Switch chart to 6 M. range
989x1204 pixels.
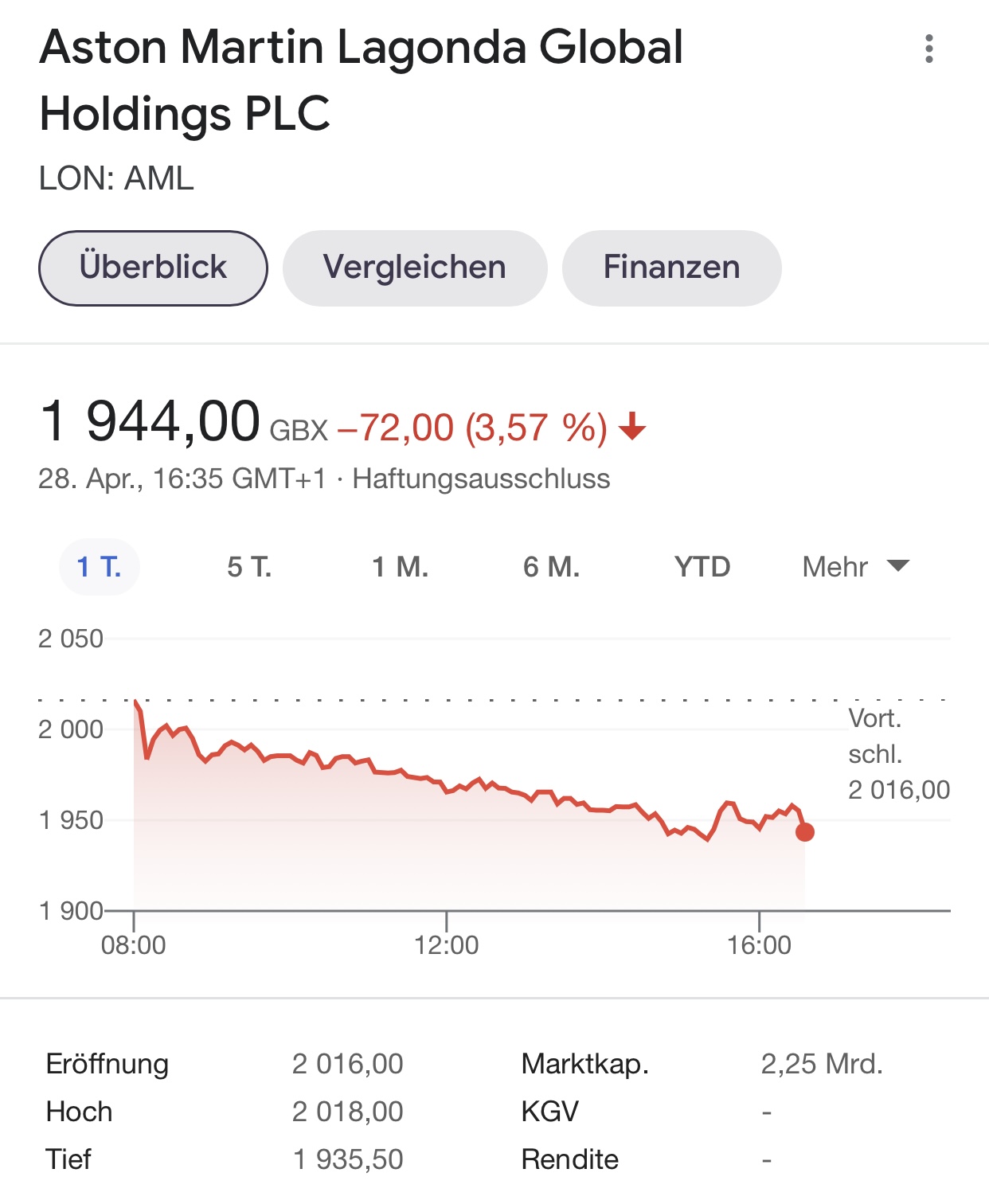pyautogui.click(x=551, y=567)
